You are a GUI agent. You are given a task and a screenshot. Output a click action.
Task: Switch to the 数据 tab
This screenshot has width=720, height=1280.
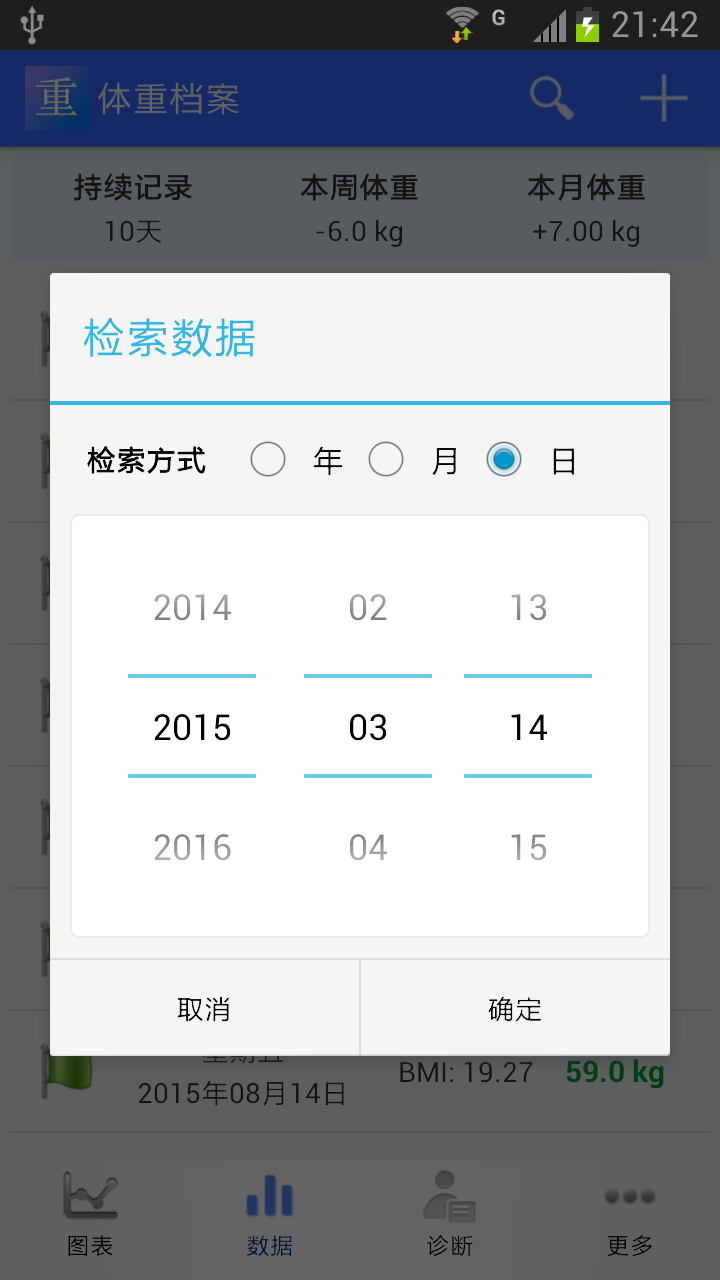pos(270,1220)
